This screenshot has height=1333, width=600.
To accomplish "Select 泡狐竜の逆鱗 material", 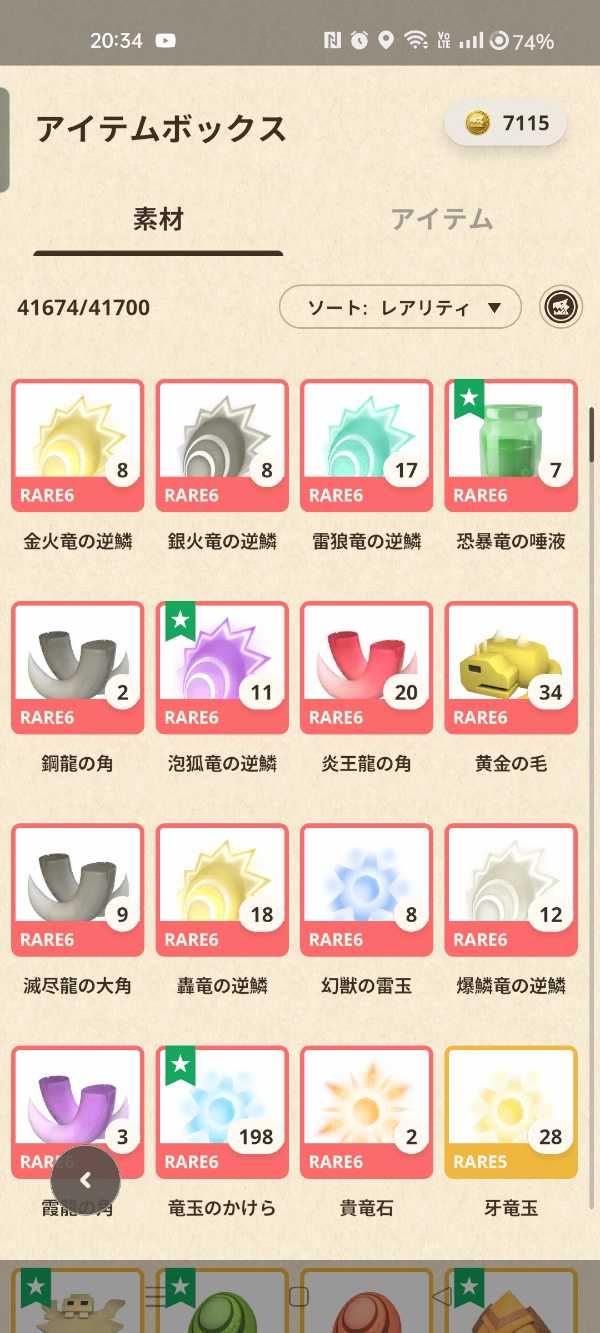I will 222,668.
